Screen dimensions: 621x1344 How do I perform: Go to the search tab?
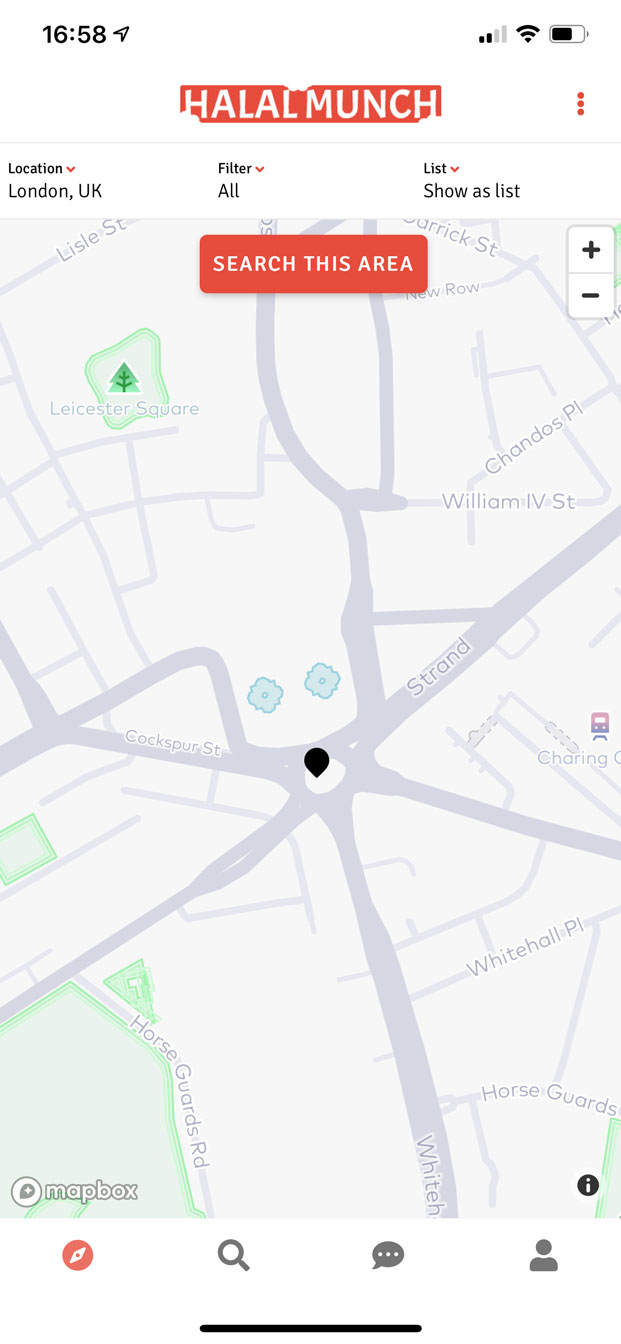tap(233, 1255)
